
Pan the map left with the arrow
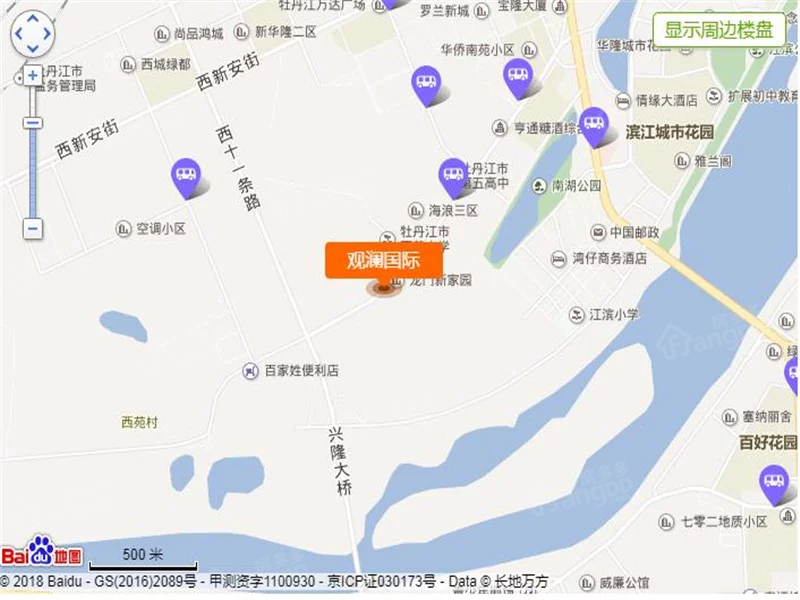coord(19,33)
